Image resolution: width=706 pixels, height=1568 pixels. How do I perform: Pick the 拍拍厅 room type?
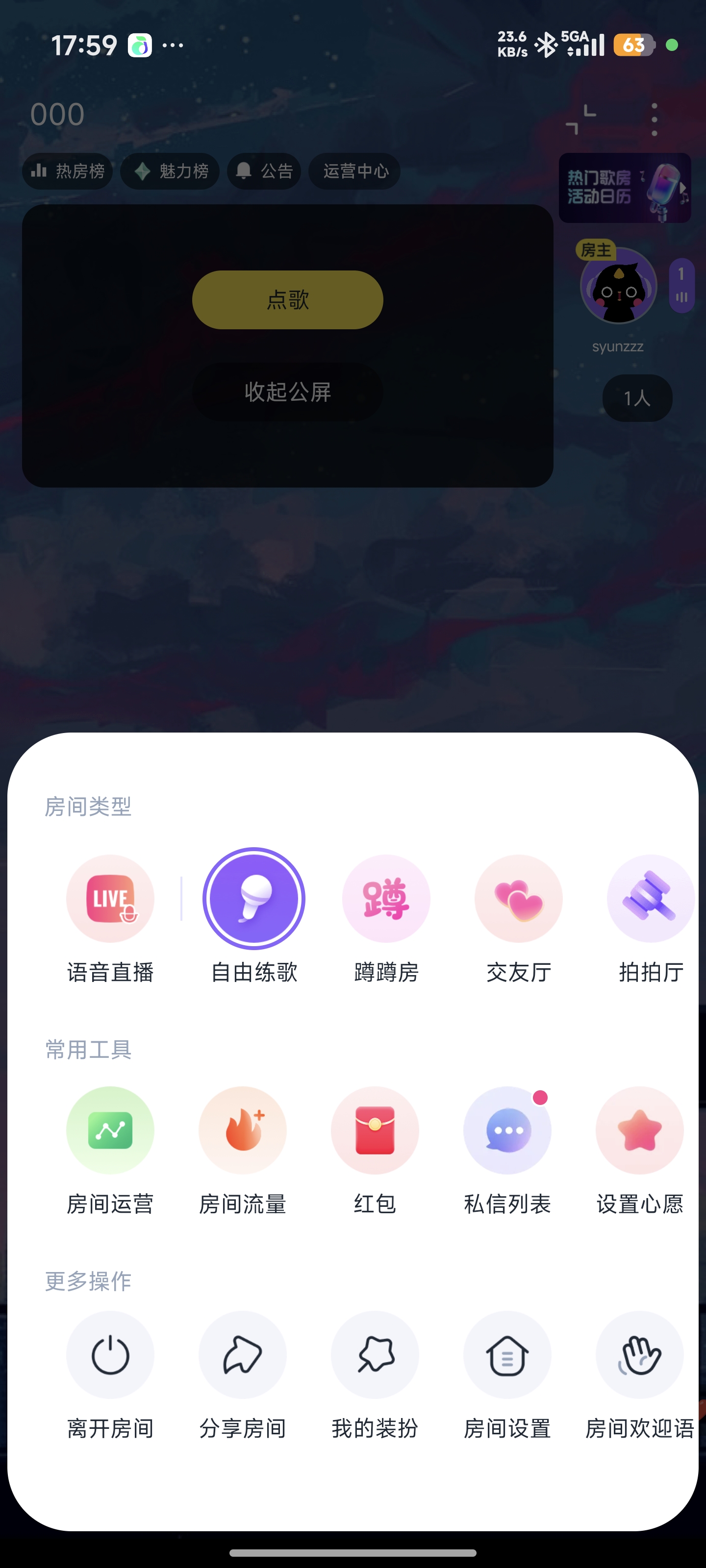coord(650,900)
